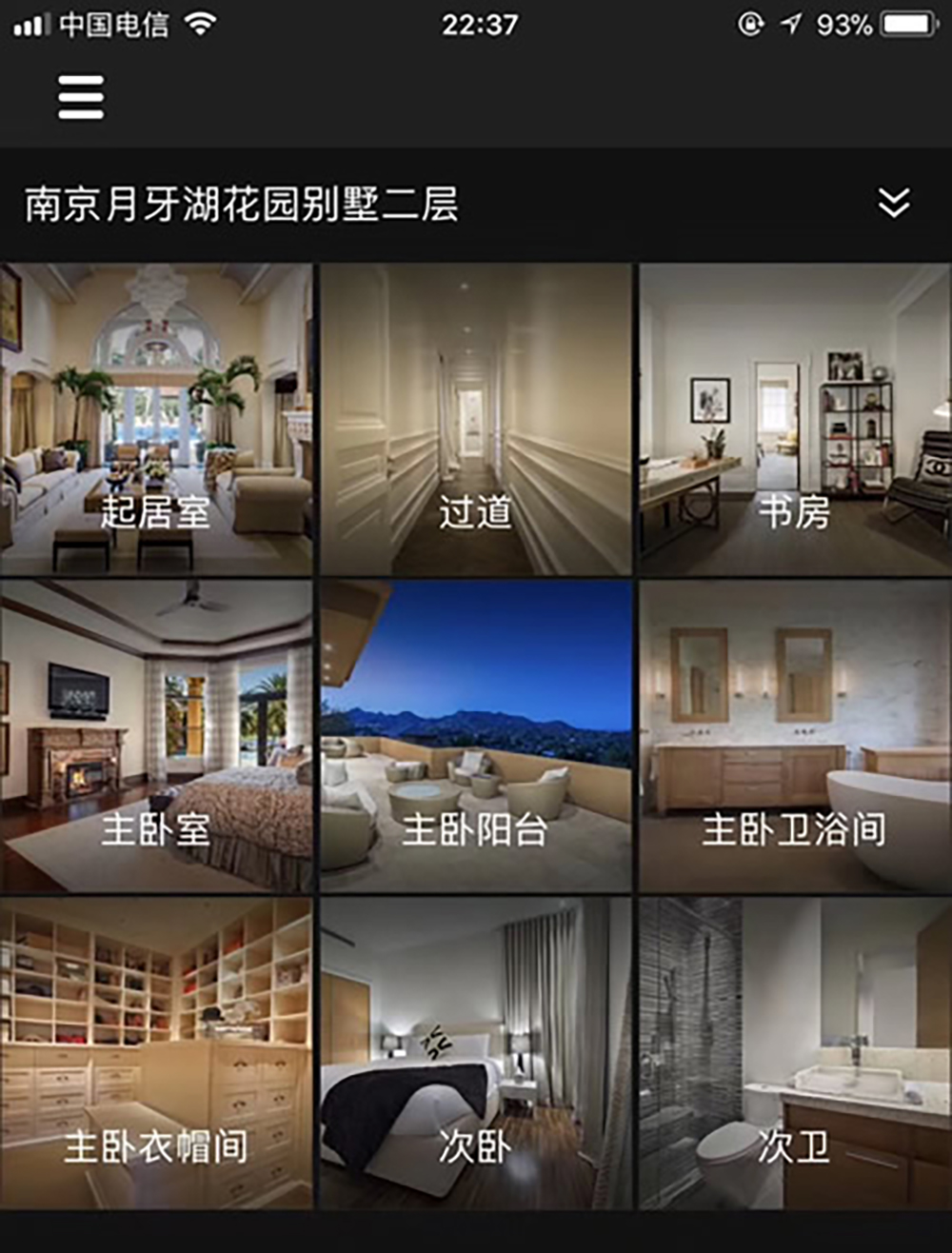Expand the 南京月牙湖花园别墅二层 dropdown
Viewport: 952px width, 1253px height.
click(893, 203)
